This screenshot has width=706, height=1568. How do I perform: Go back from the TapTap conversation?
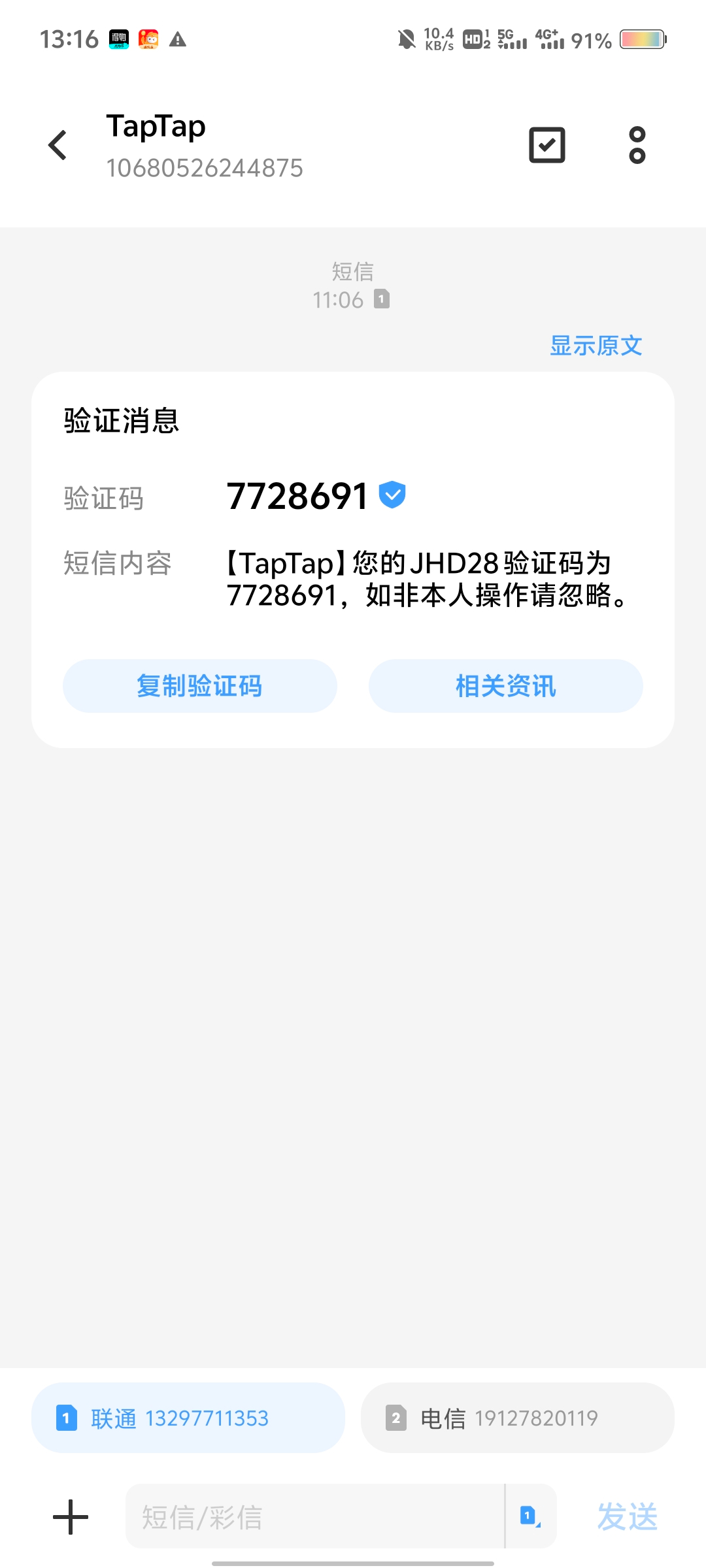click(x=58, y=145)
